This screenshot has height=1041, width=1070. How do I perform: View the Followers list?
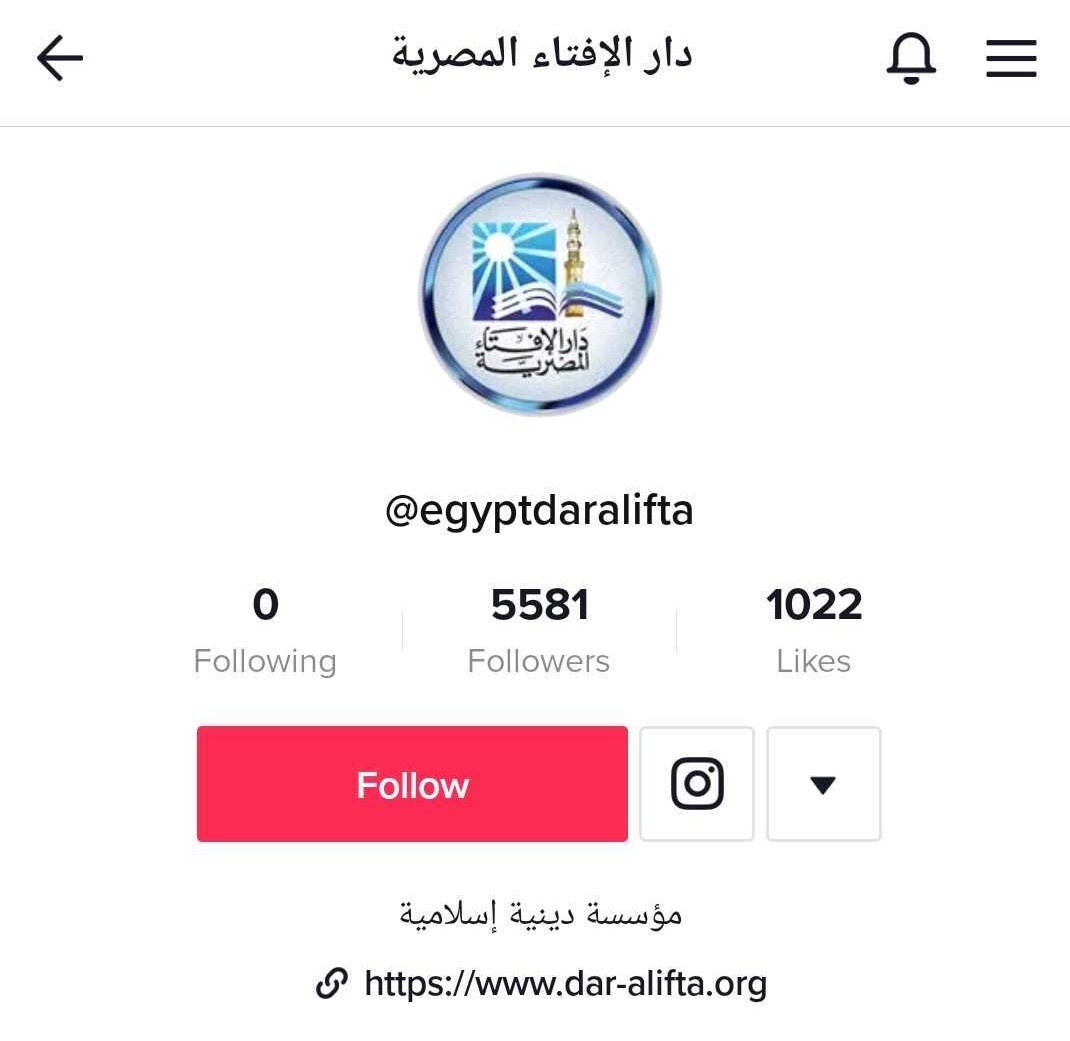(x=539, y=630)
